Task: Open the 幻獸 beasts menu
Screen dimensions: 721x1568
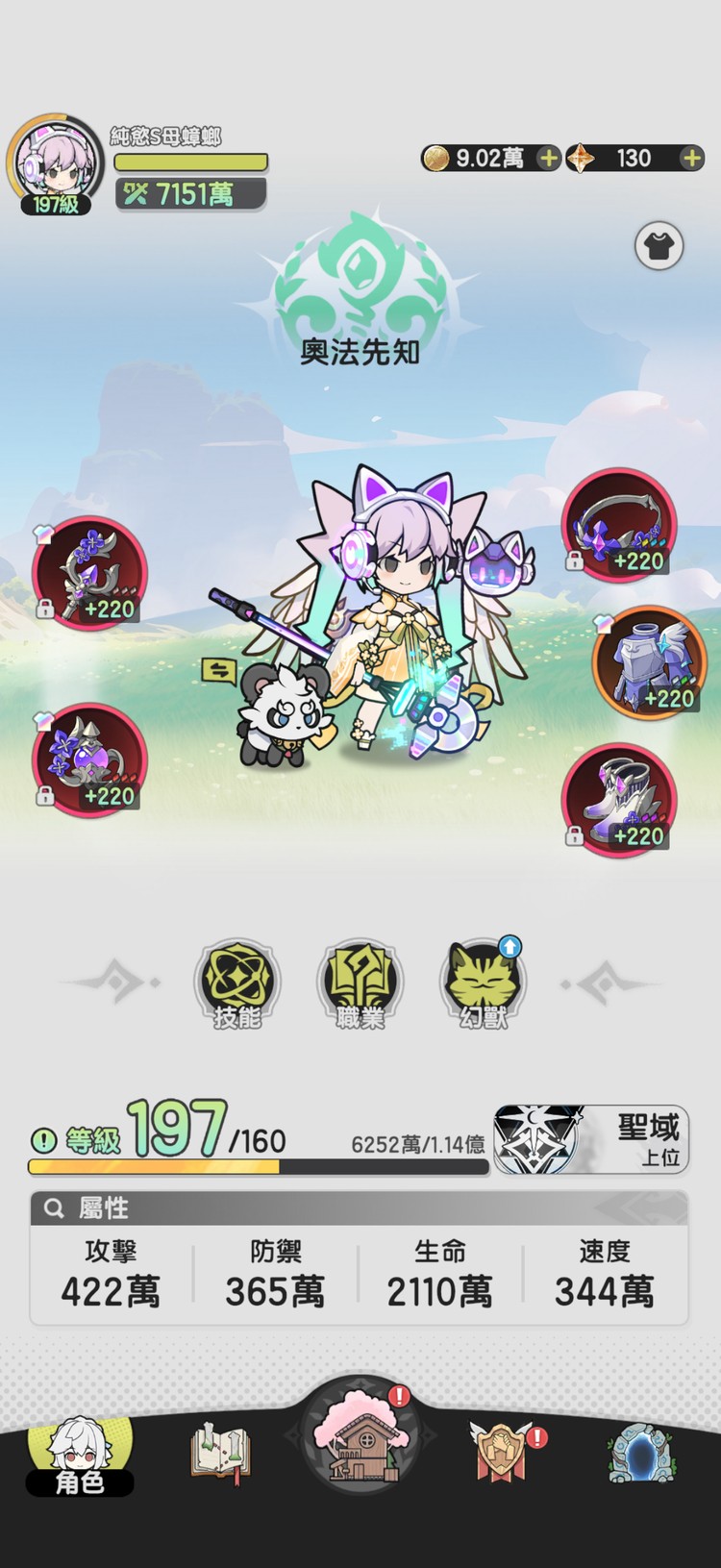Action: coord(483,983)
